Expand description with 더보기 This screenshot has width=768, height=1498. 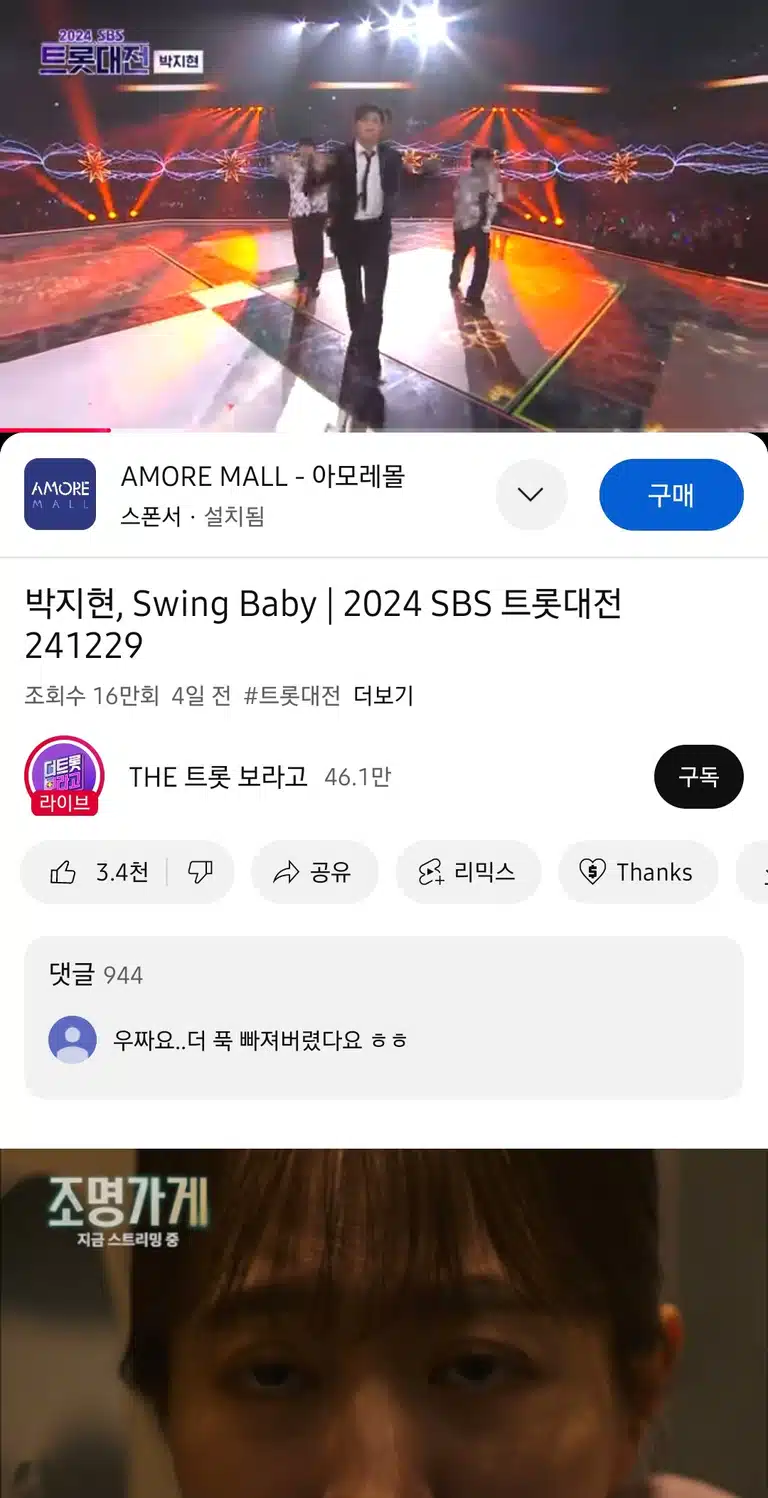tap(384, 696)
